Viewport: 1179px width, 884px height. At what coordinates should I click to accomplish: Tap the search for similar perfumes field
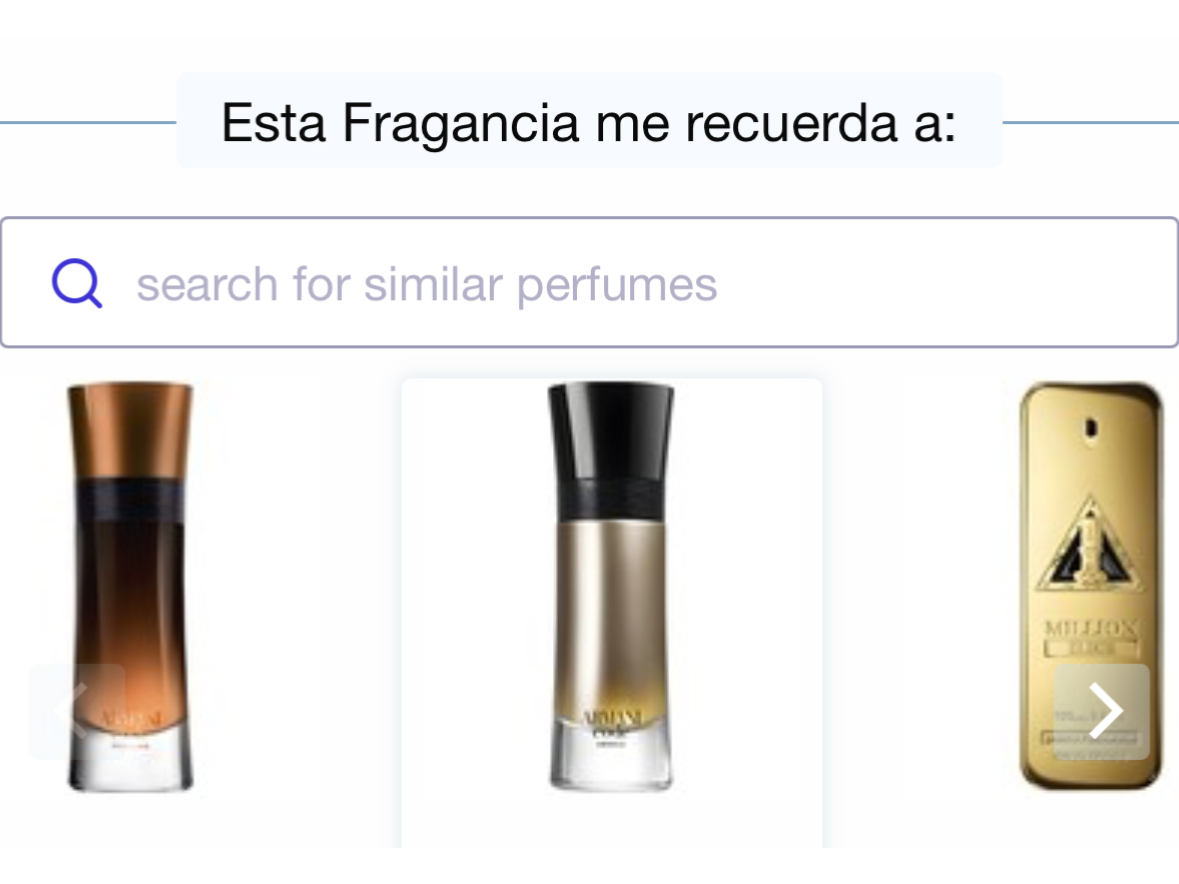(x=589, y=283)
